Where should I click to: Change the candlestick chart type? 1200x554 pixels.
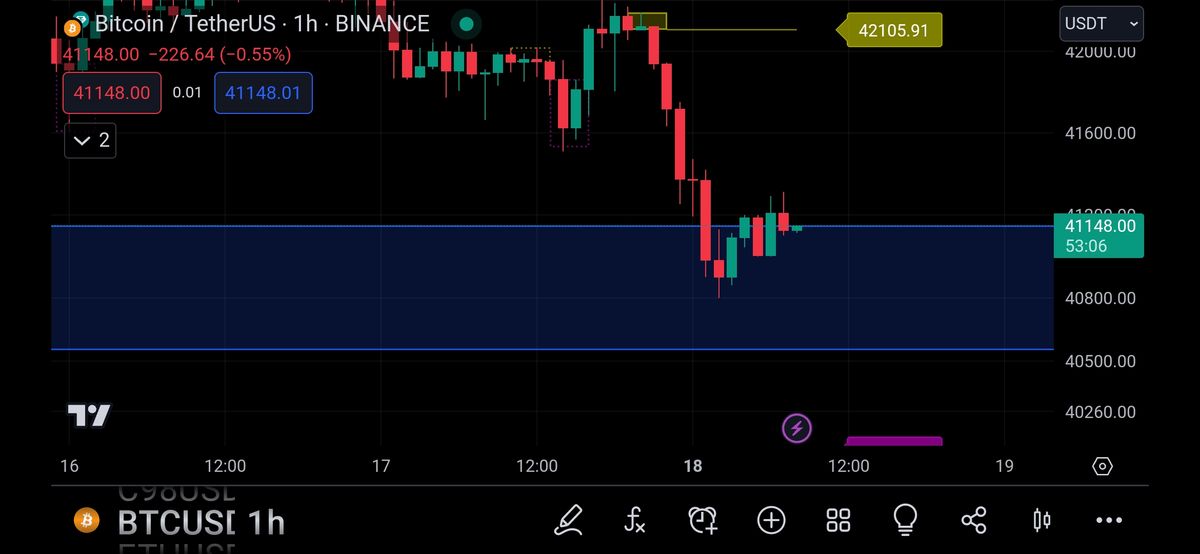(1041, 519)
